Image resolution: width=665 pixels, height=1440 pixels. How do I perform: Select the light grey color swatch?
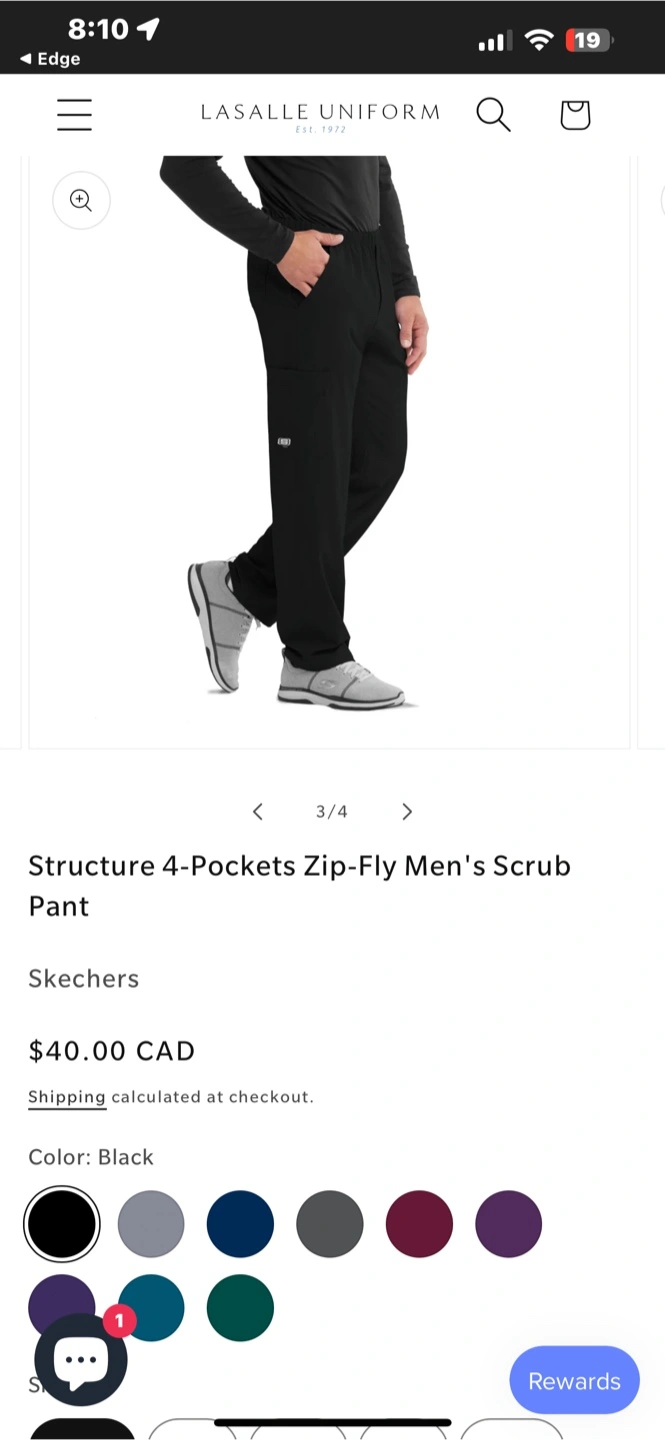pyautogui.click(x=151, y=1224)
